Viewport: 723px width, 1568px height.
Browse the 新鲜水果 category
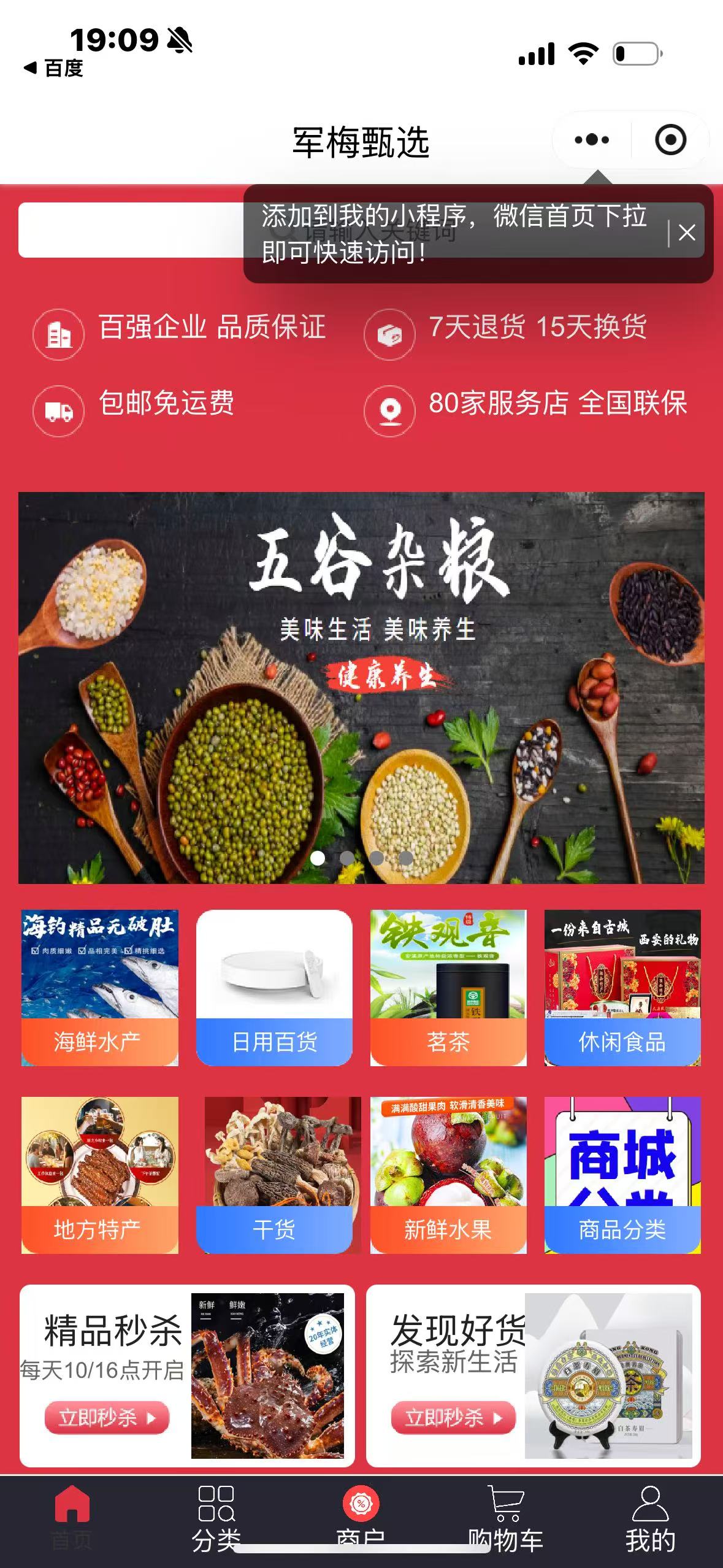tap(448, 1175)
